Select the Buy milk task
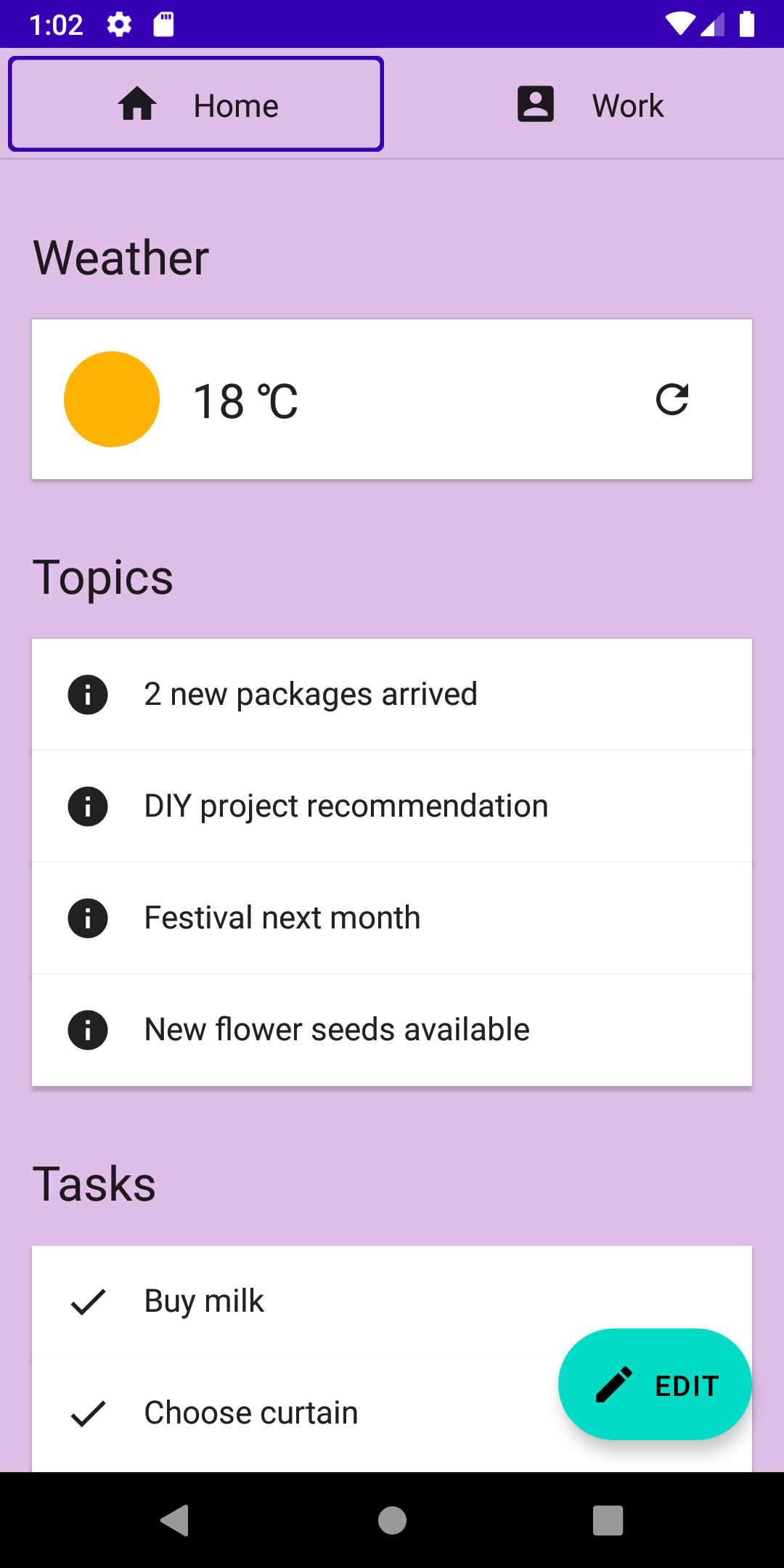 (290, 1301)
